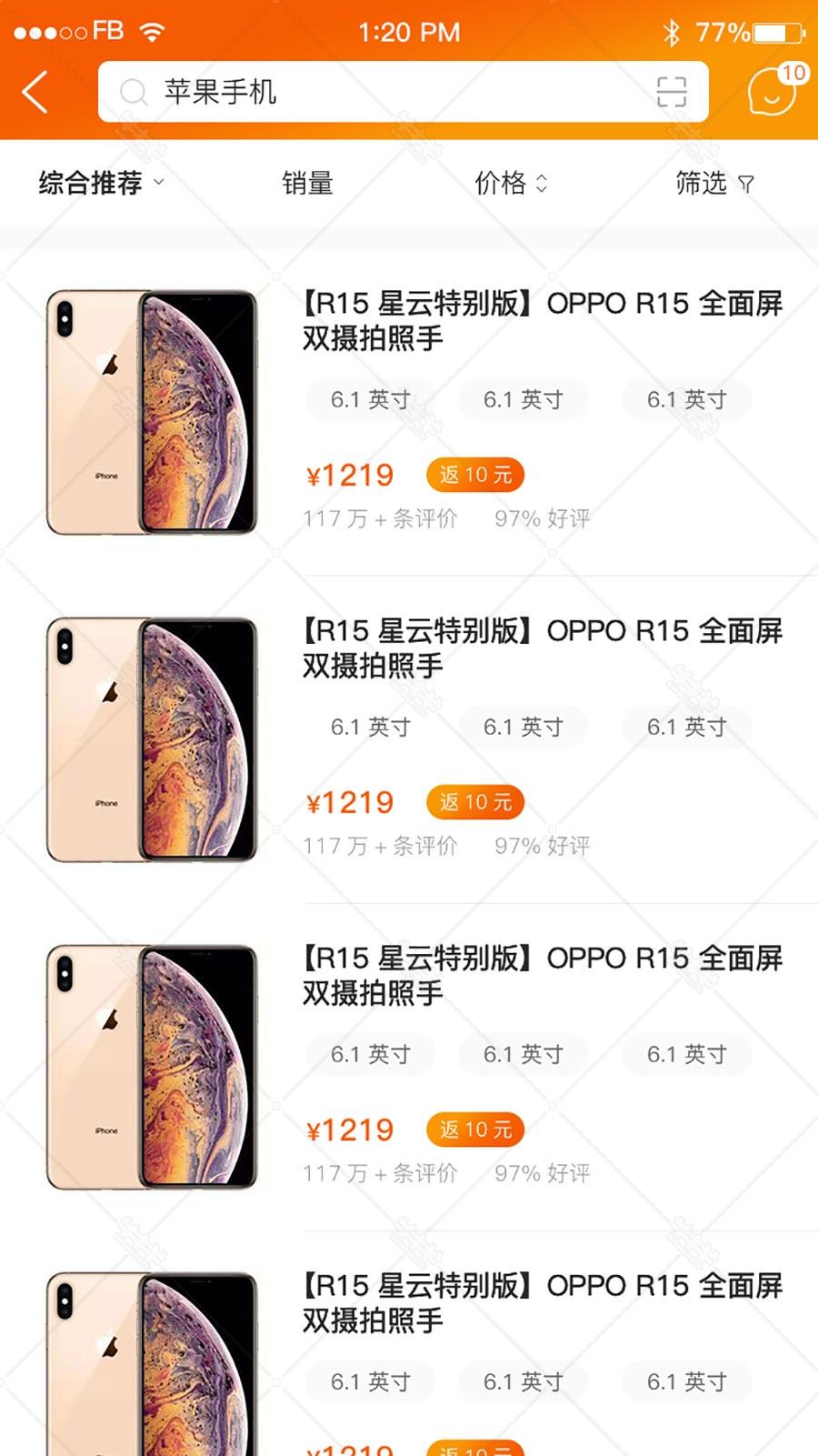Image resolution: width=818 pixels, height=1456 pixels.
Task: Open the first OPPO R15 product card
Action: [409, 412]
